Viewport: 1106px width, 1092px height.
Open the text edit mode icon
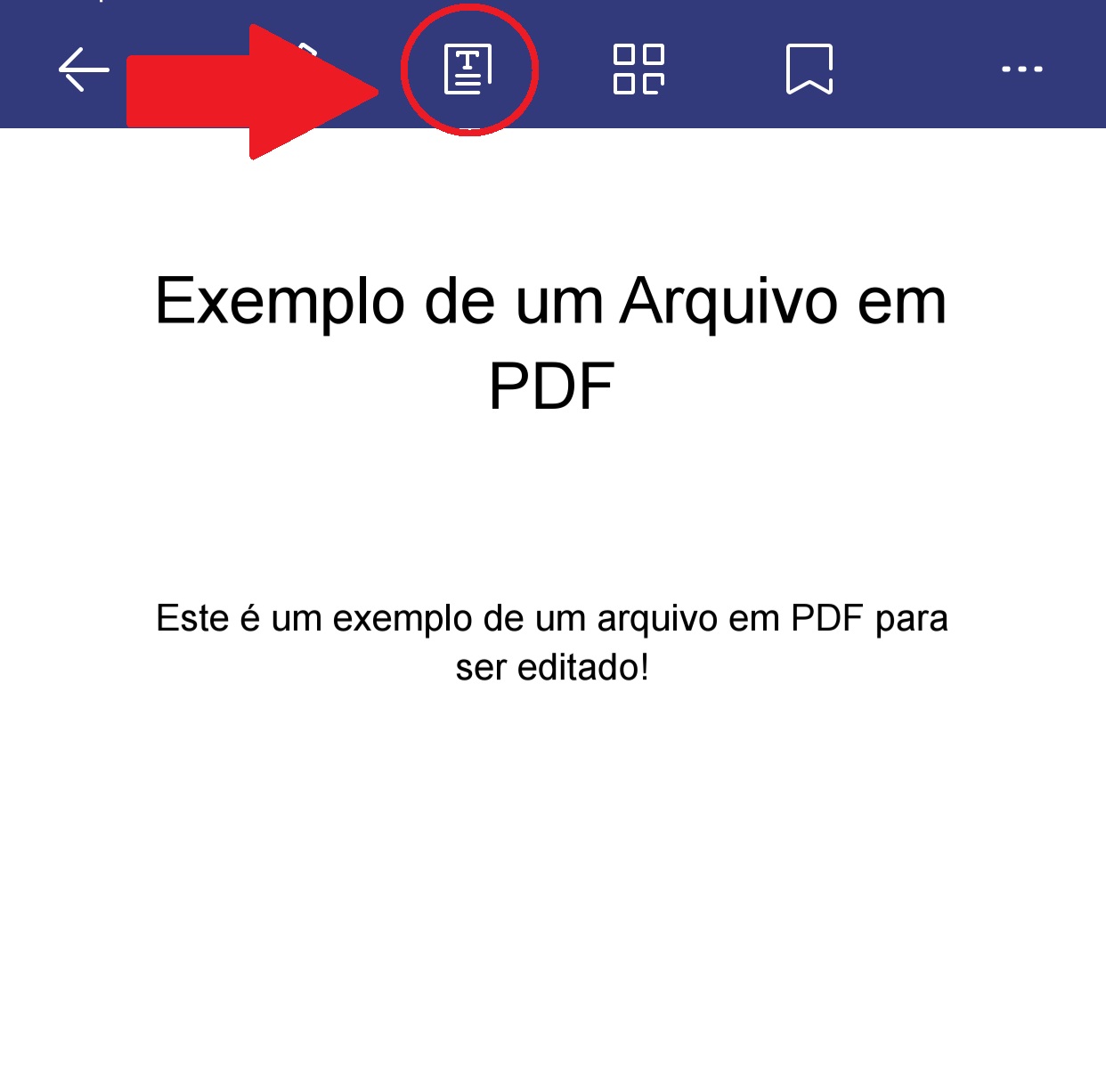click(x=468, y=69)
